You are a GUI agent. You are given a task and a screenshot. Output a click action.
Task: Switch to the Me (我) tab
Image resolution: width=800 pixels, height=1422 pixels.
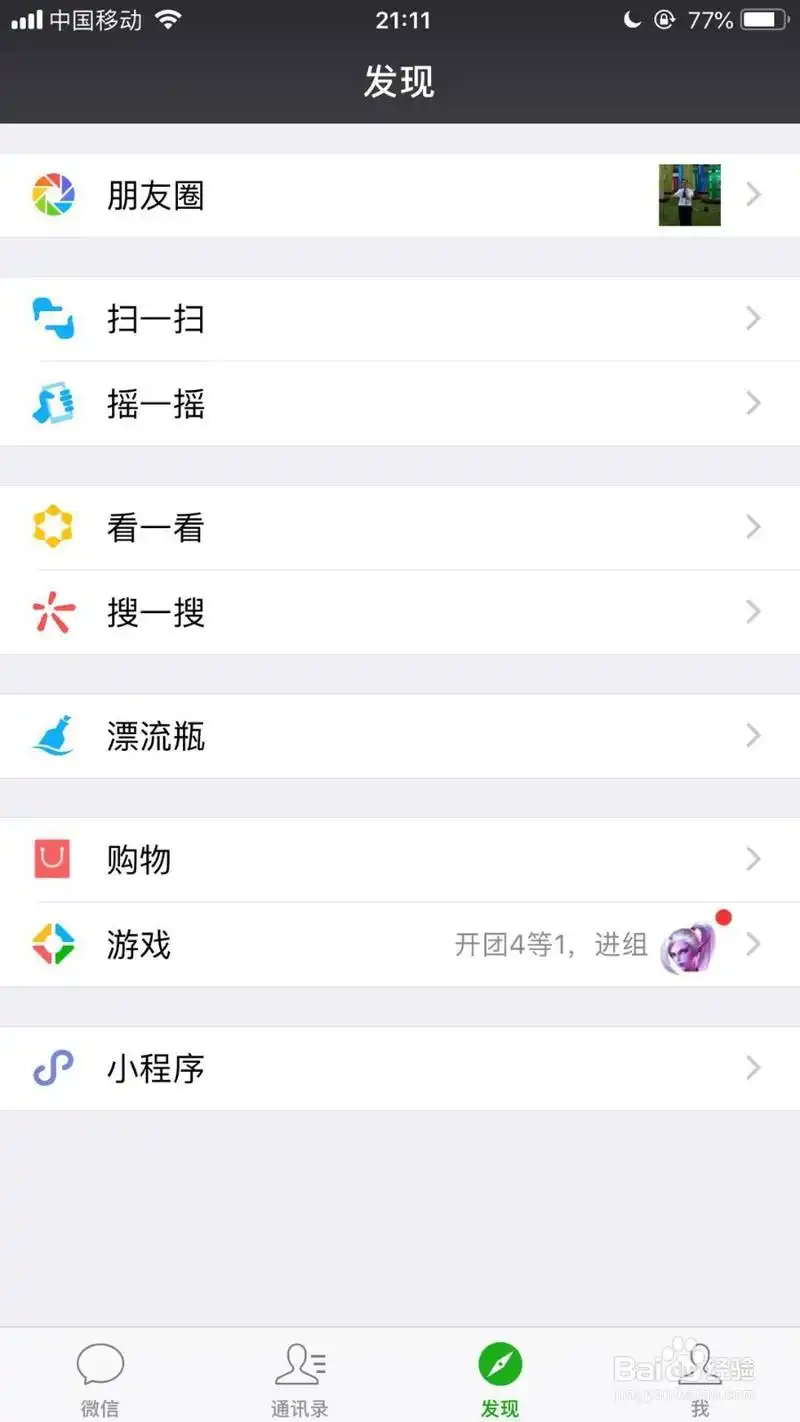click(700, 1375)
